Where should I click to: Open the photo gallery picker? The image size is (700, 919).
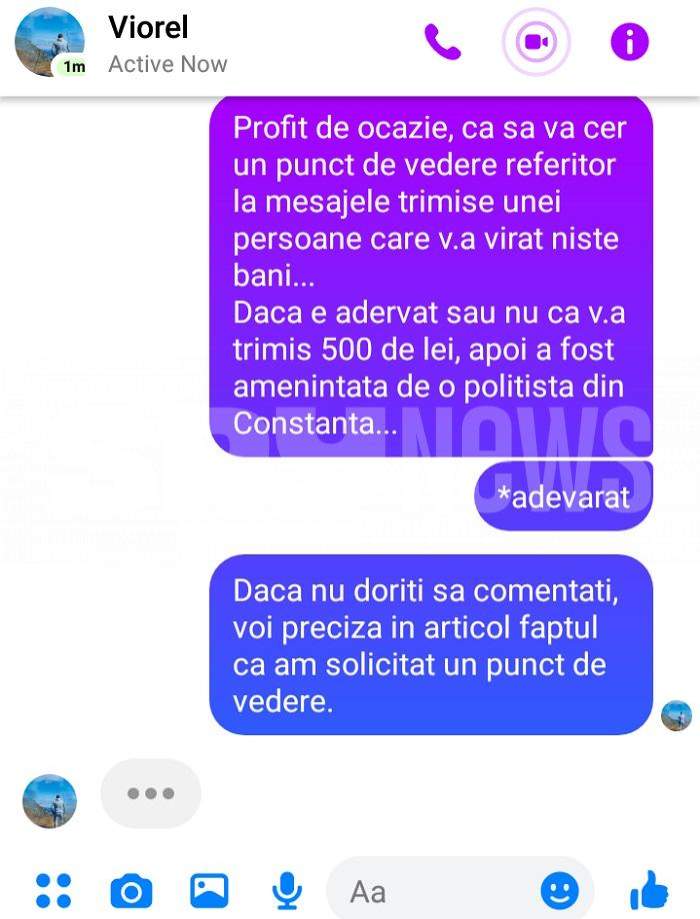coord(209,890)
